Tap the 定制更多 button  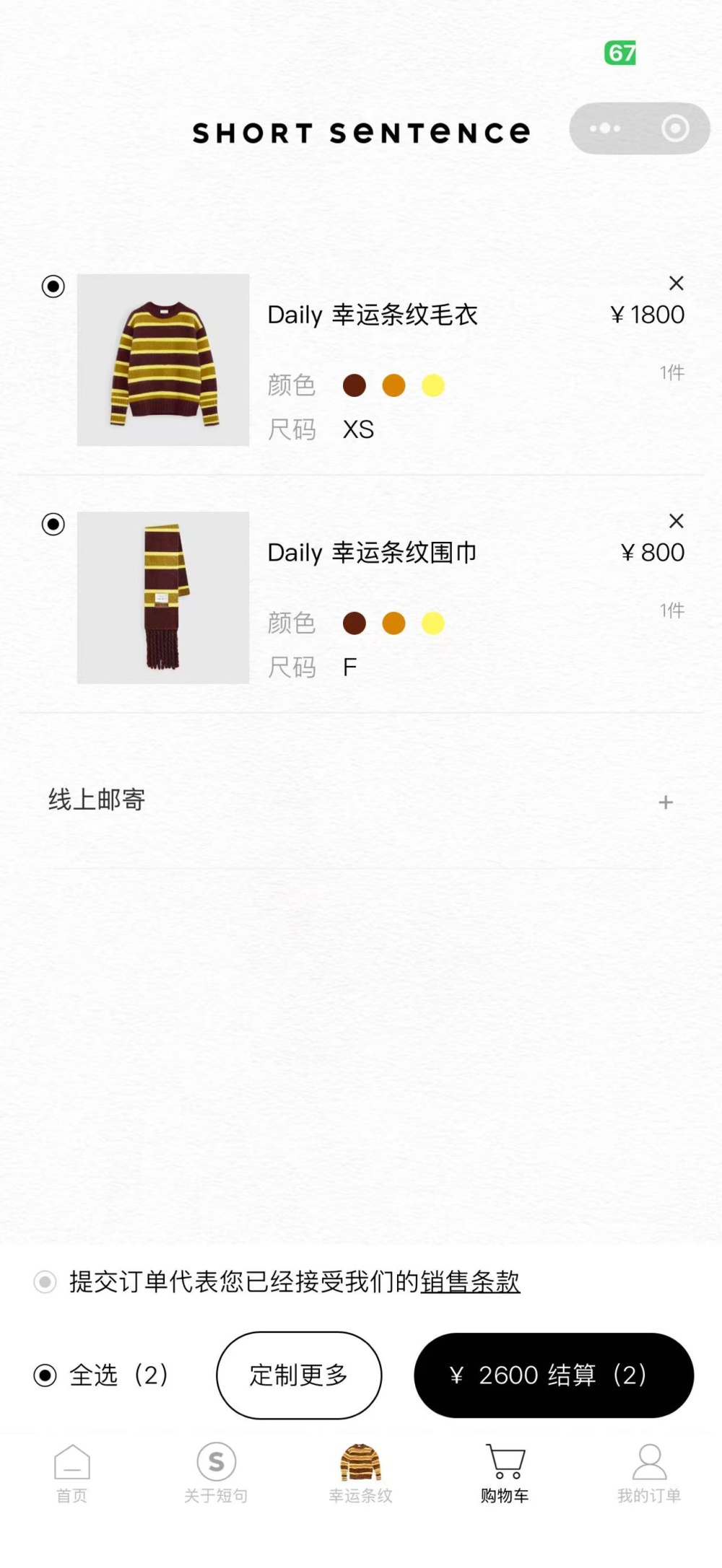tap(299, 1375)
